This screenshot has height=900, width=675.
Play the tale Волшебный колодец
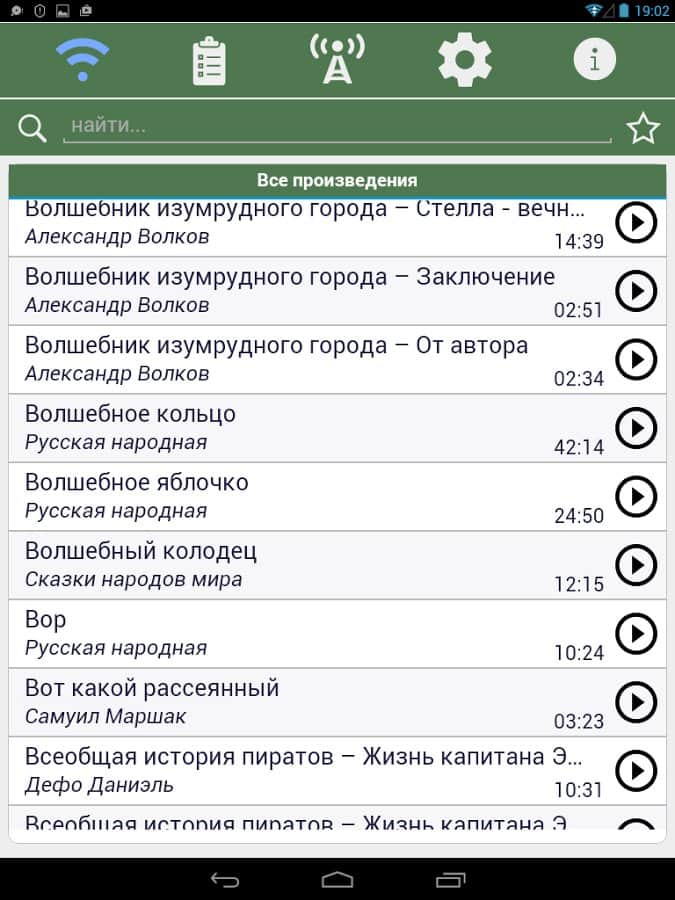pos(636,565)
